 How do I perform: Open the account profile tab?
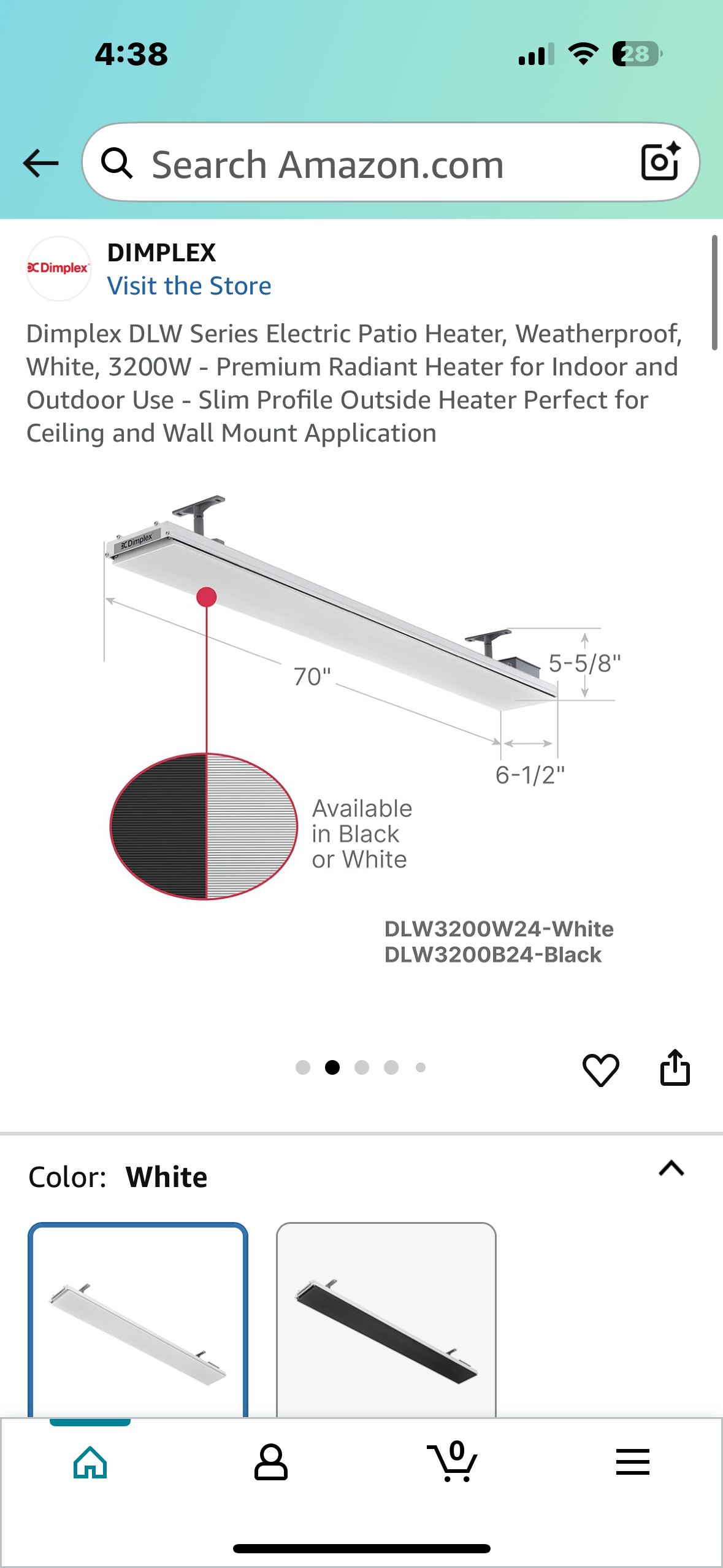coord(270,1462)
